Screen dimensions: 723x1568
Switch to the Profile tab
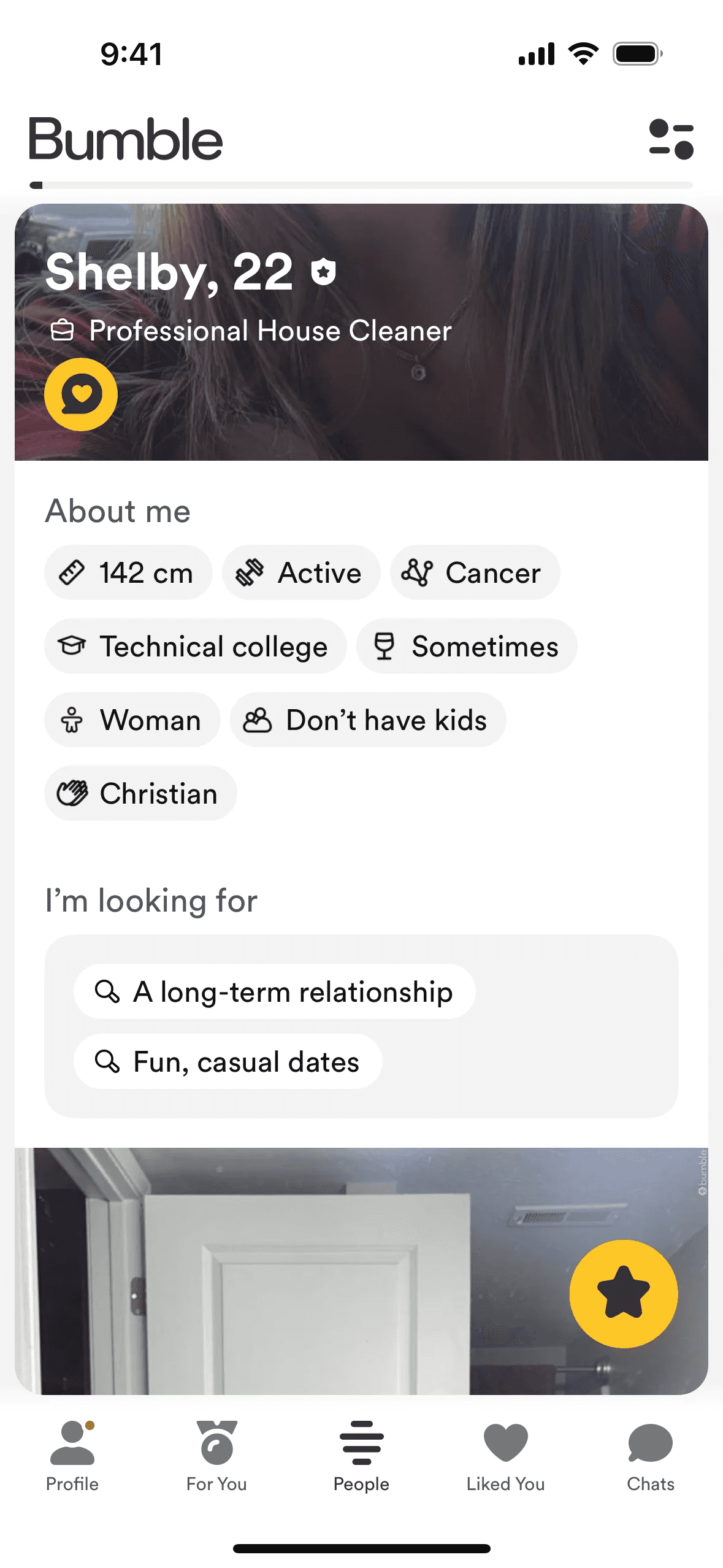coord(72,1455)
